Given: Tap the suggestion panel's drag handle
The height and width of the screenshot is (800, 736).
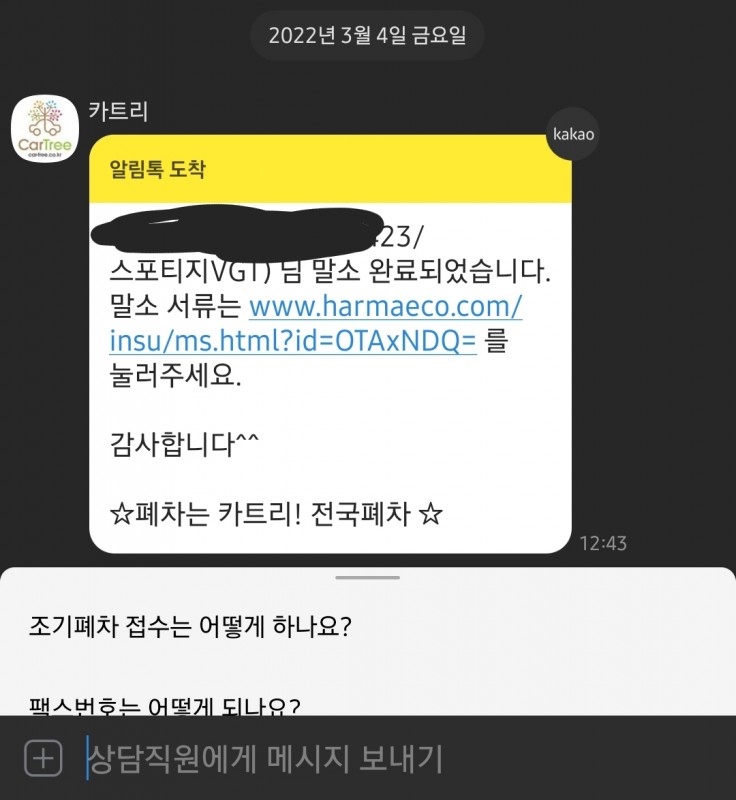Looking at the screenshot, I should point(367,577).
